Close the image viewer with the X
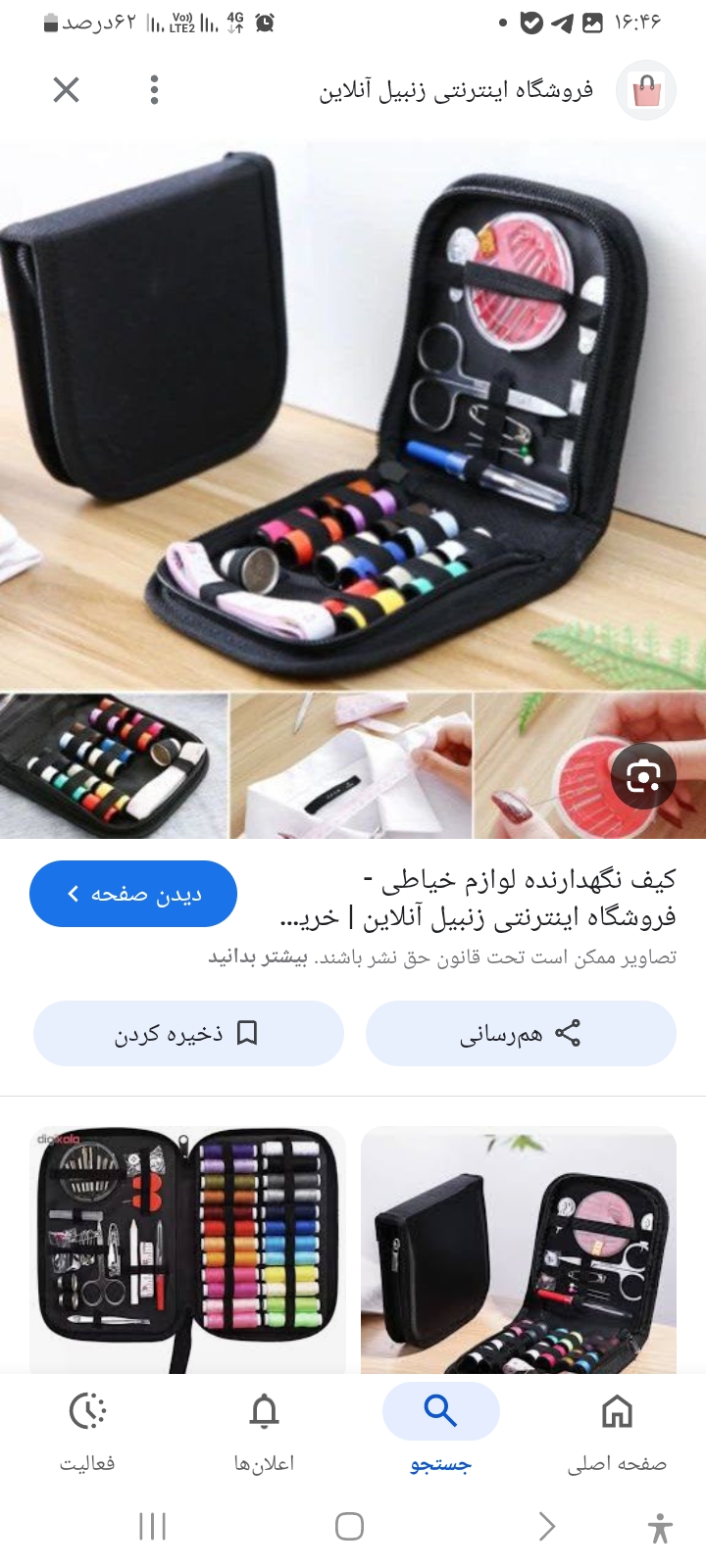Screen dimensions: 706x1568 click(66, 90)
